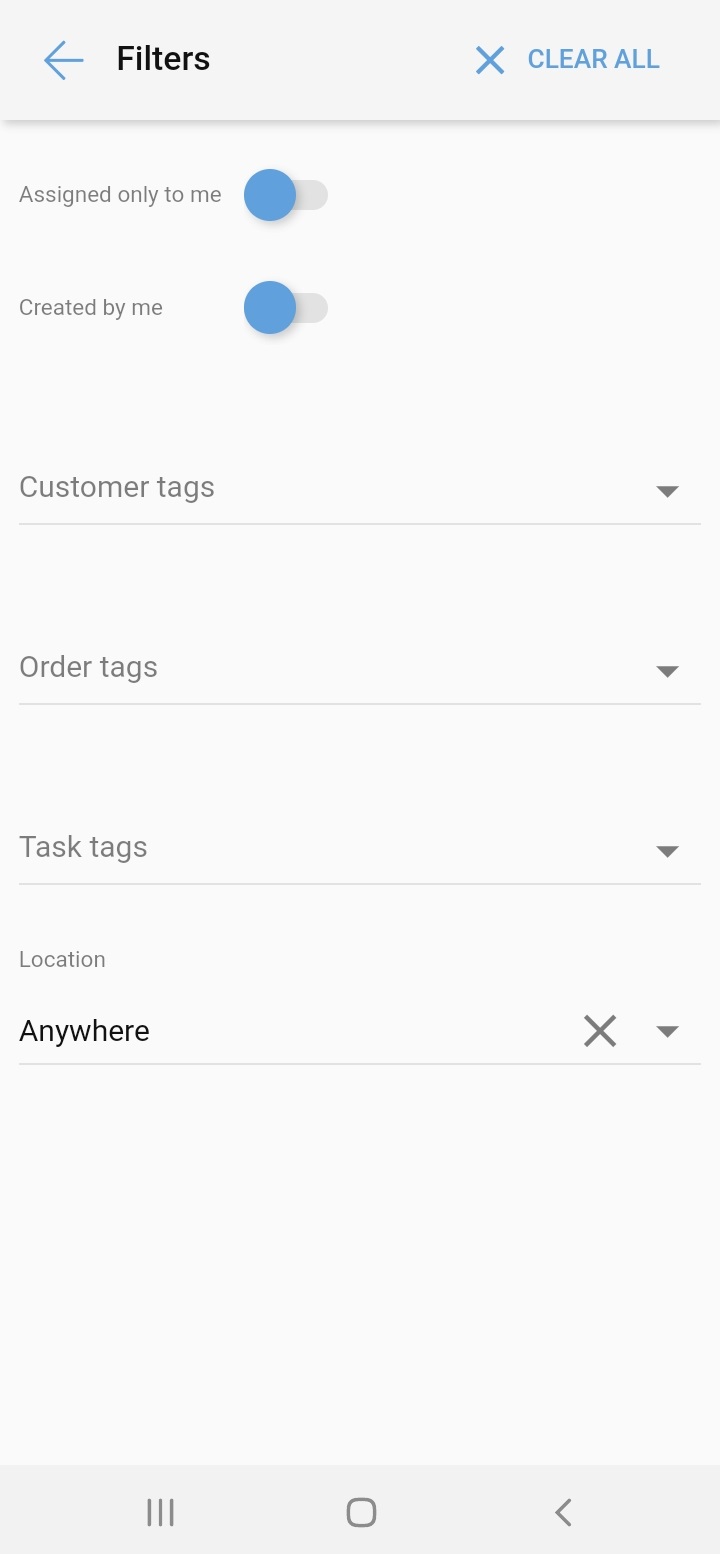Toggle the Assigned only to me switch
Image resolution: width=720 pixels, height=1554 pixels.
click(286, 195)
